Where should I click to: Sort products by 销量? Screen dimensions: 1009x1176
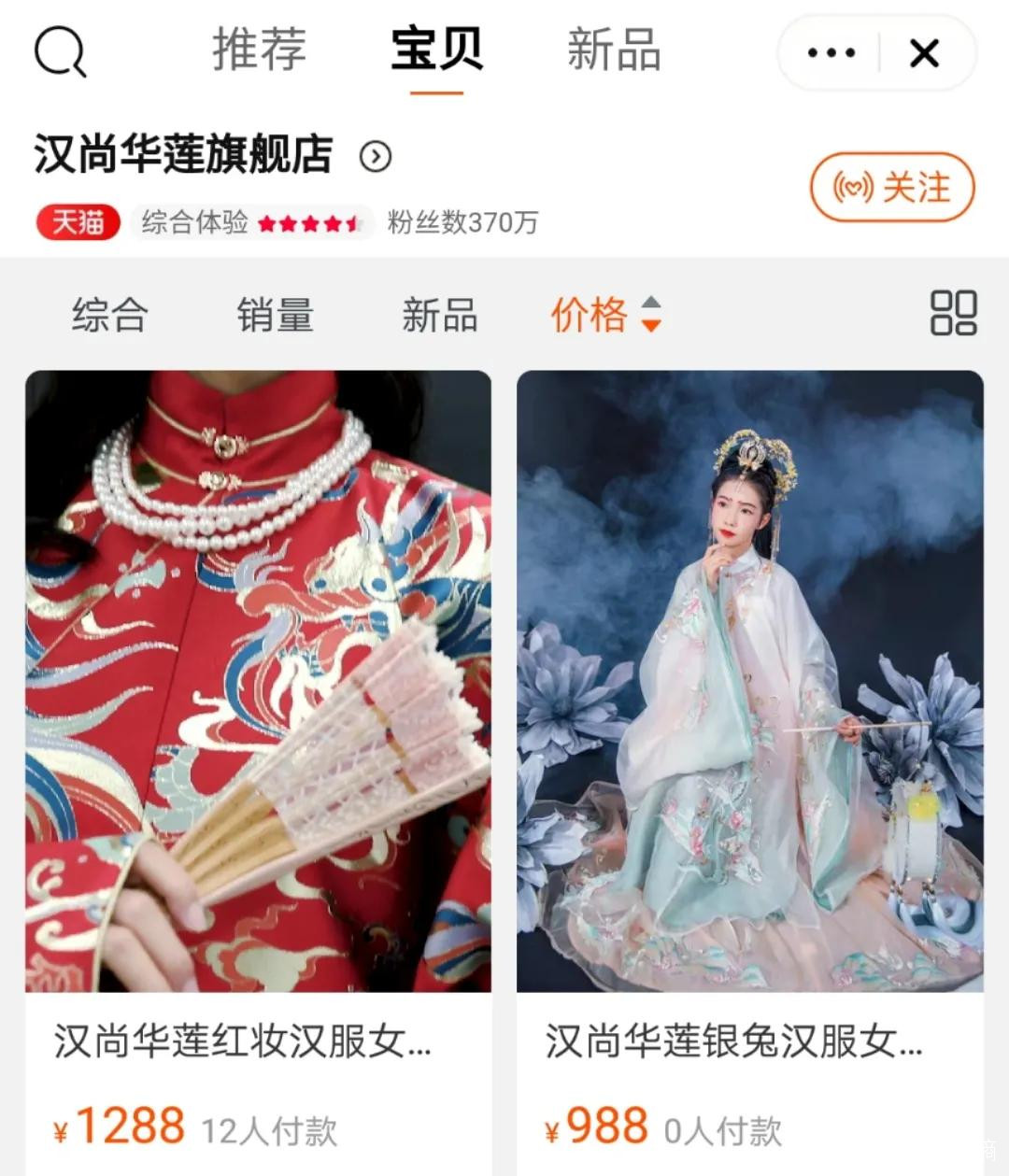[274, 314]
